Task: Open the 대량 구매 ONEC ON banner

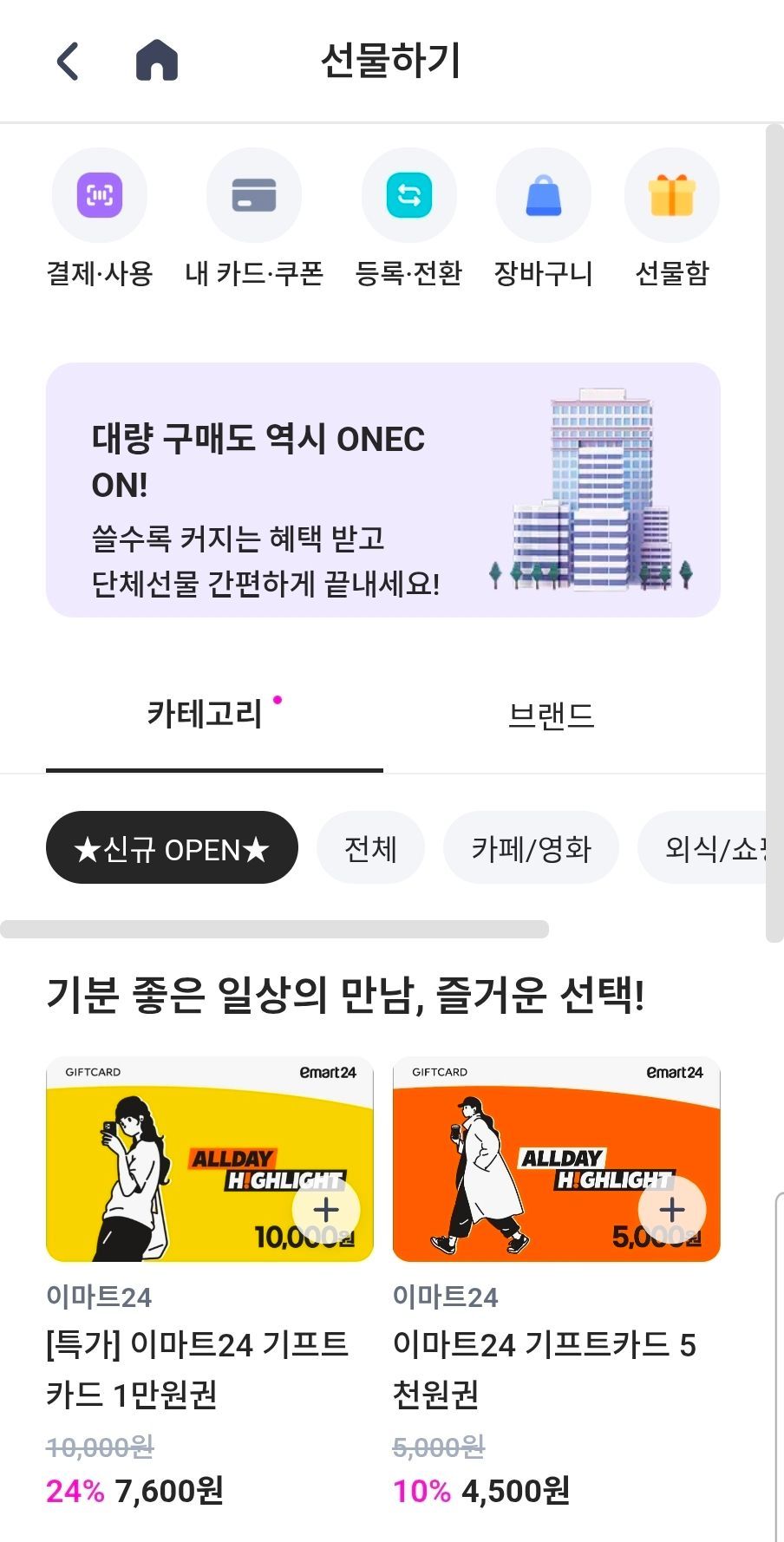Action: pos(383,490)
